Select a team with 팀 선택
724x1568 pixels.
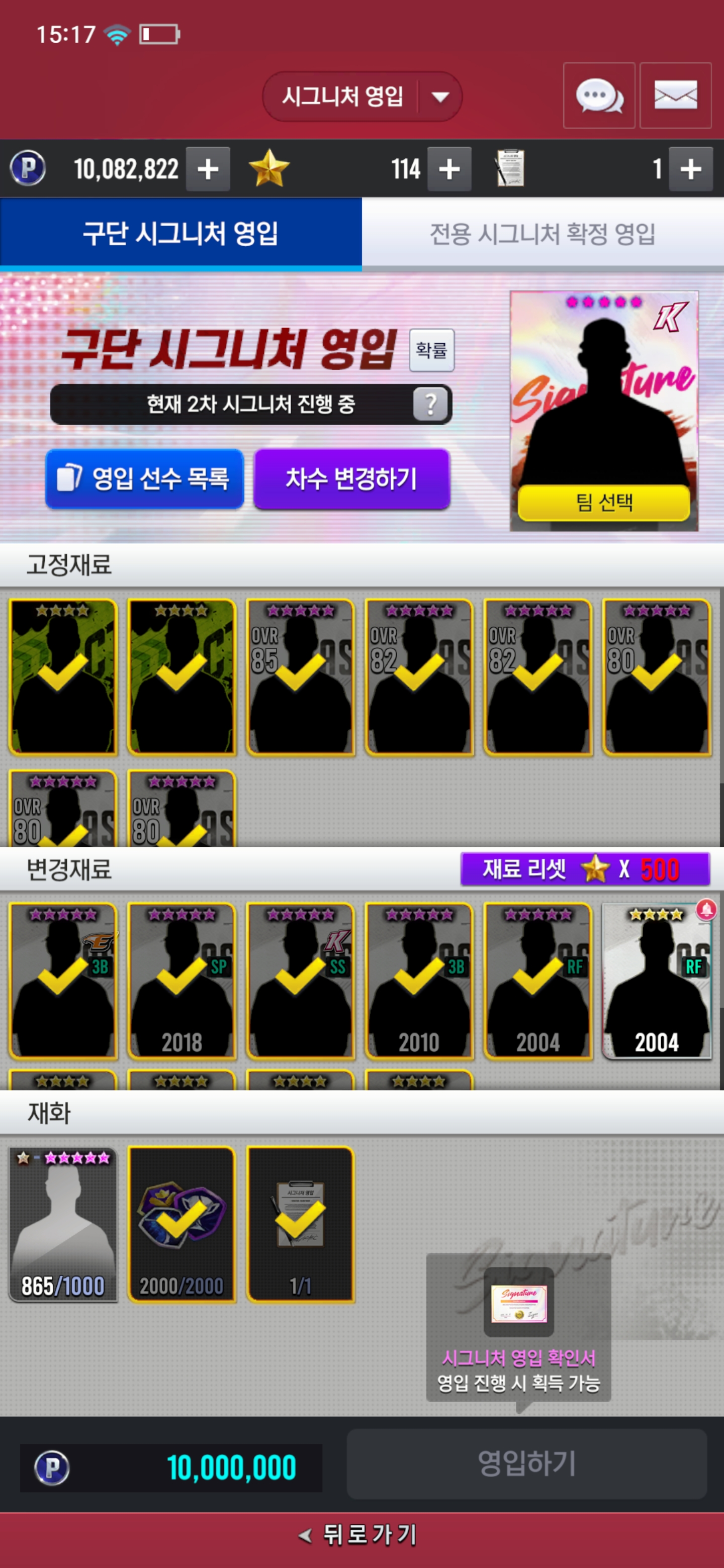(x=603, y=502)
